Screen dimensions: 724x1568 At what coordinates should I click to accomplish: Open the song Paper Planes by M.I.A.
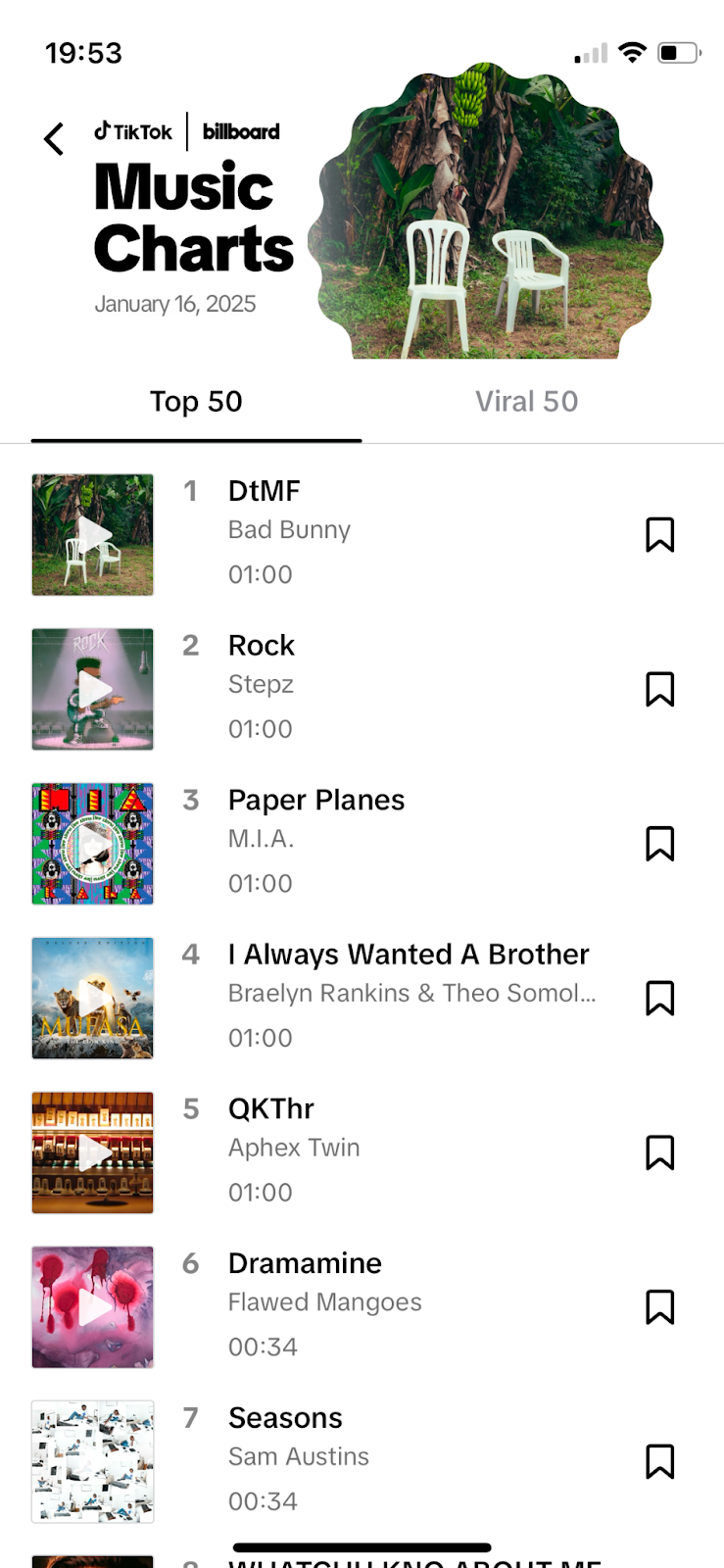coord(315,800)
